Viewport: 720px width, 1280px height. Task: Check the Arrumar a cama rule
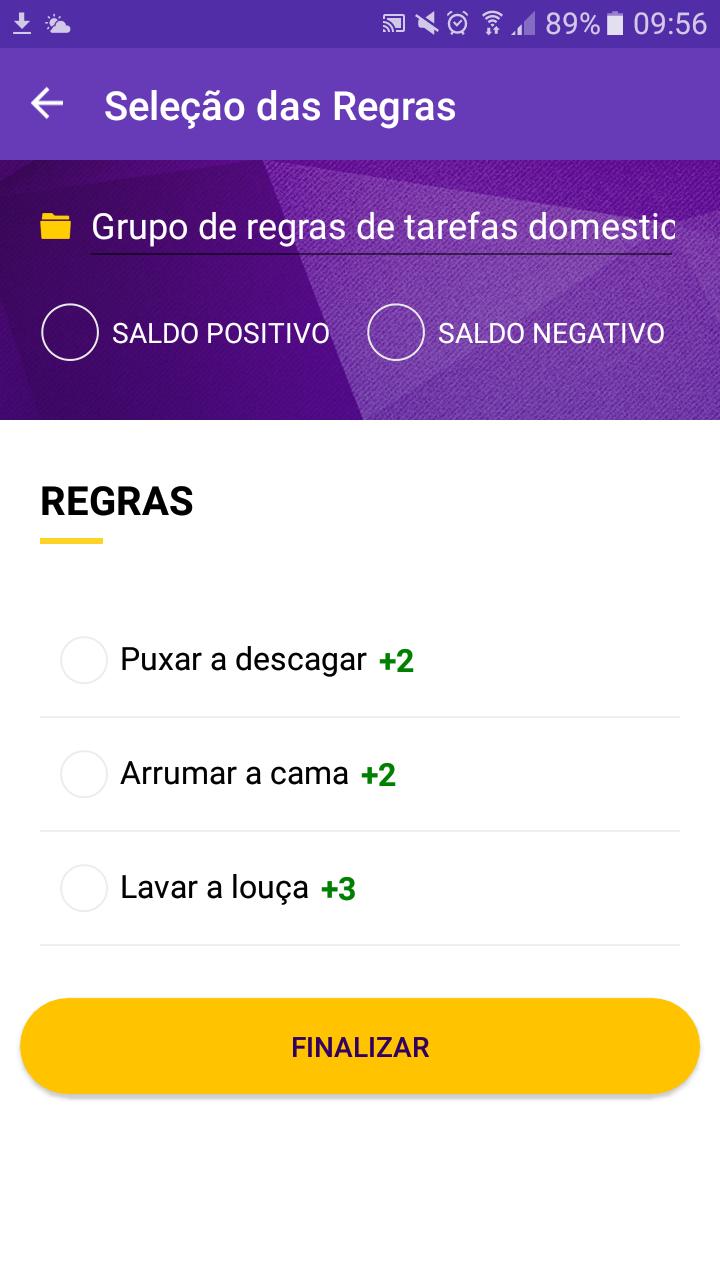coord(84,774)
